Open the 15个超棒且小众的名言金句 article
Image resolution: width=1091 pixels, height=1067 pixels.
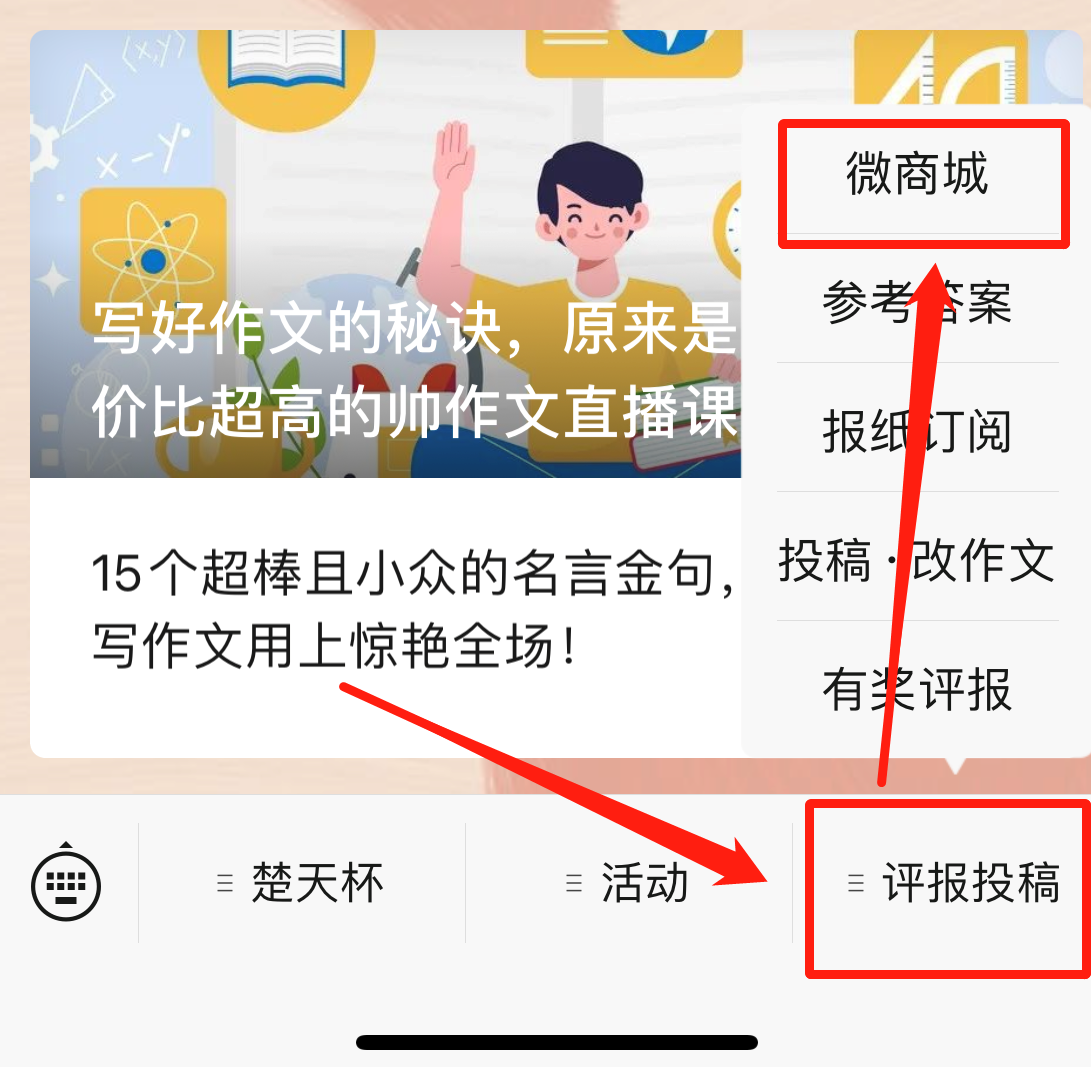click(385, 610)
